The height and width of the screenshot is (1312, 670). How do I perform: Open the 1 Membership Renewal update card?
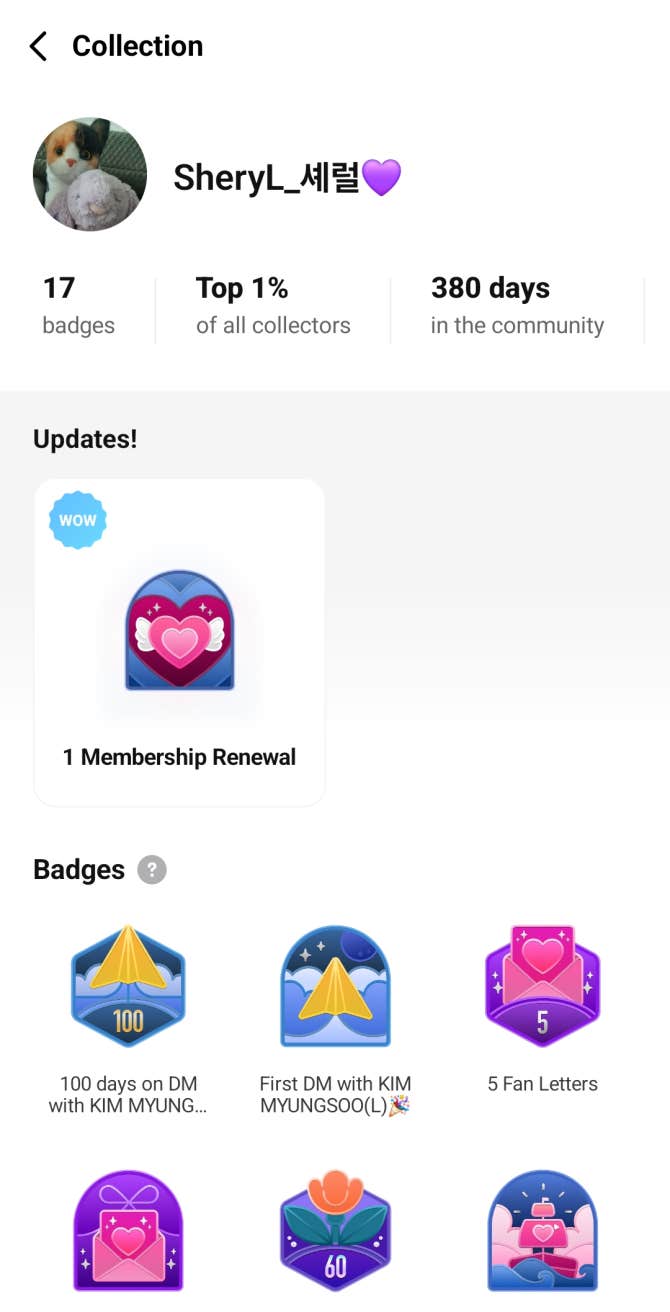click(180, 642)
